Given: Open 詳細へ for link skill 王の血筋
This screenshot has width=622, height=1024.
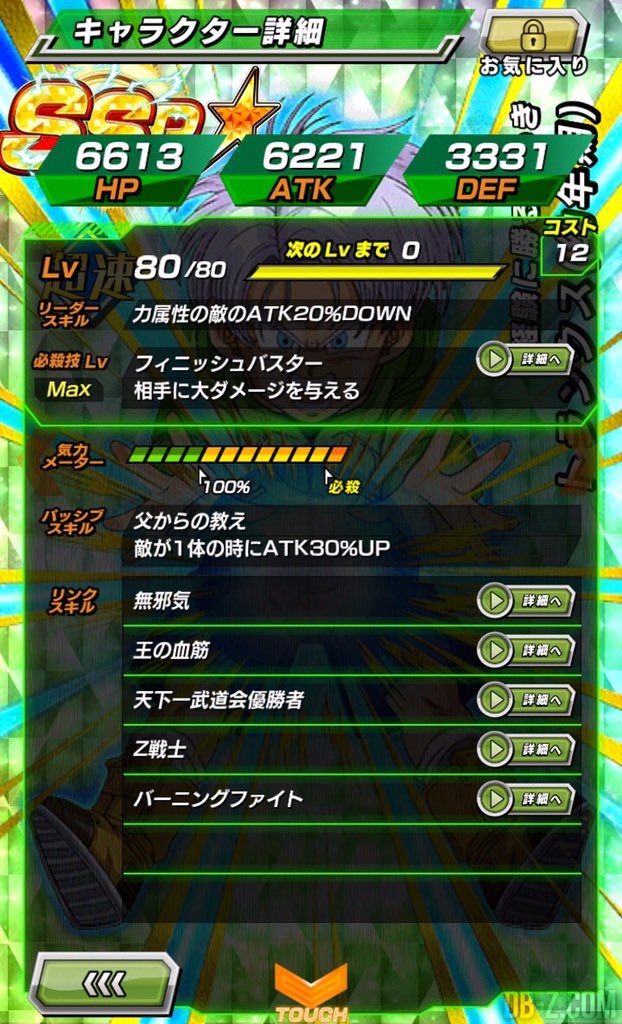Looking at the screenshot, I should point(525,650).
